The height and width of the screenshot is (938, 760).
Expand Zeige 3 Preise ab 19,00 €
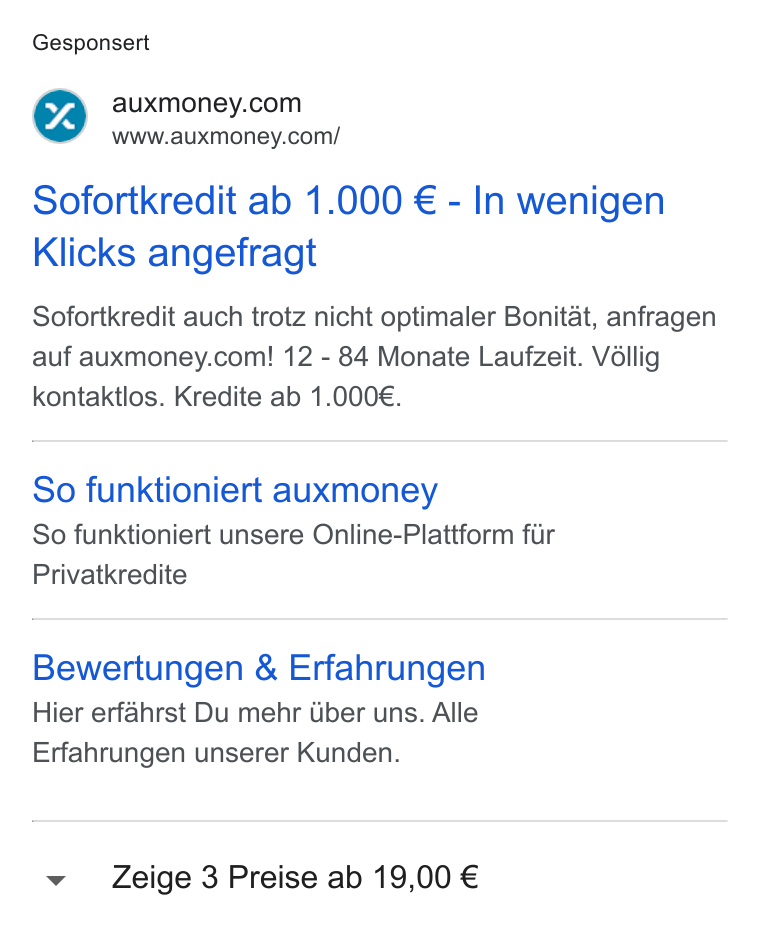pyautogui.click(x=380, y=878)
